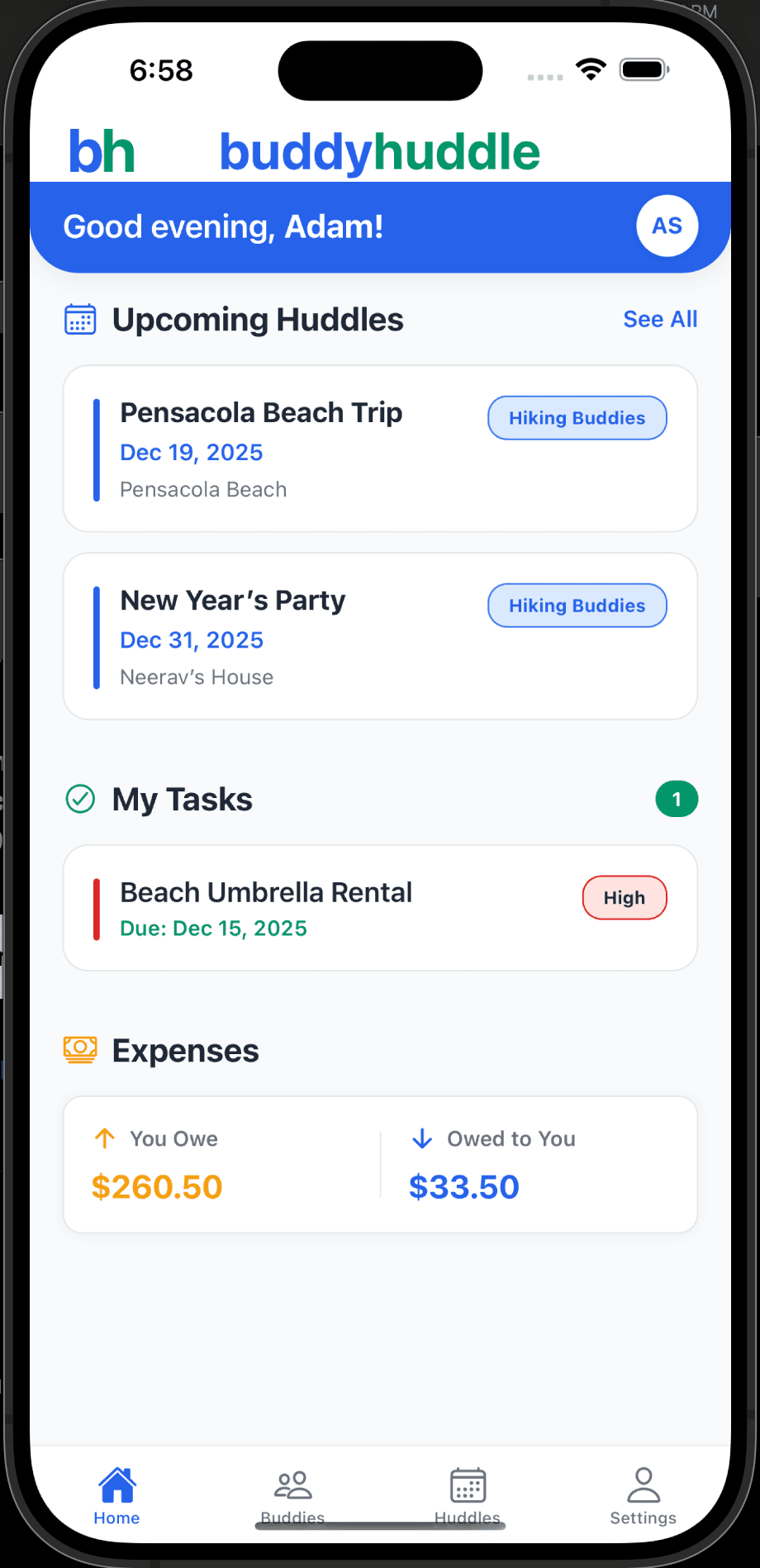Click the money icon beside Expenses

(x=80, y=1049)
